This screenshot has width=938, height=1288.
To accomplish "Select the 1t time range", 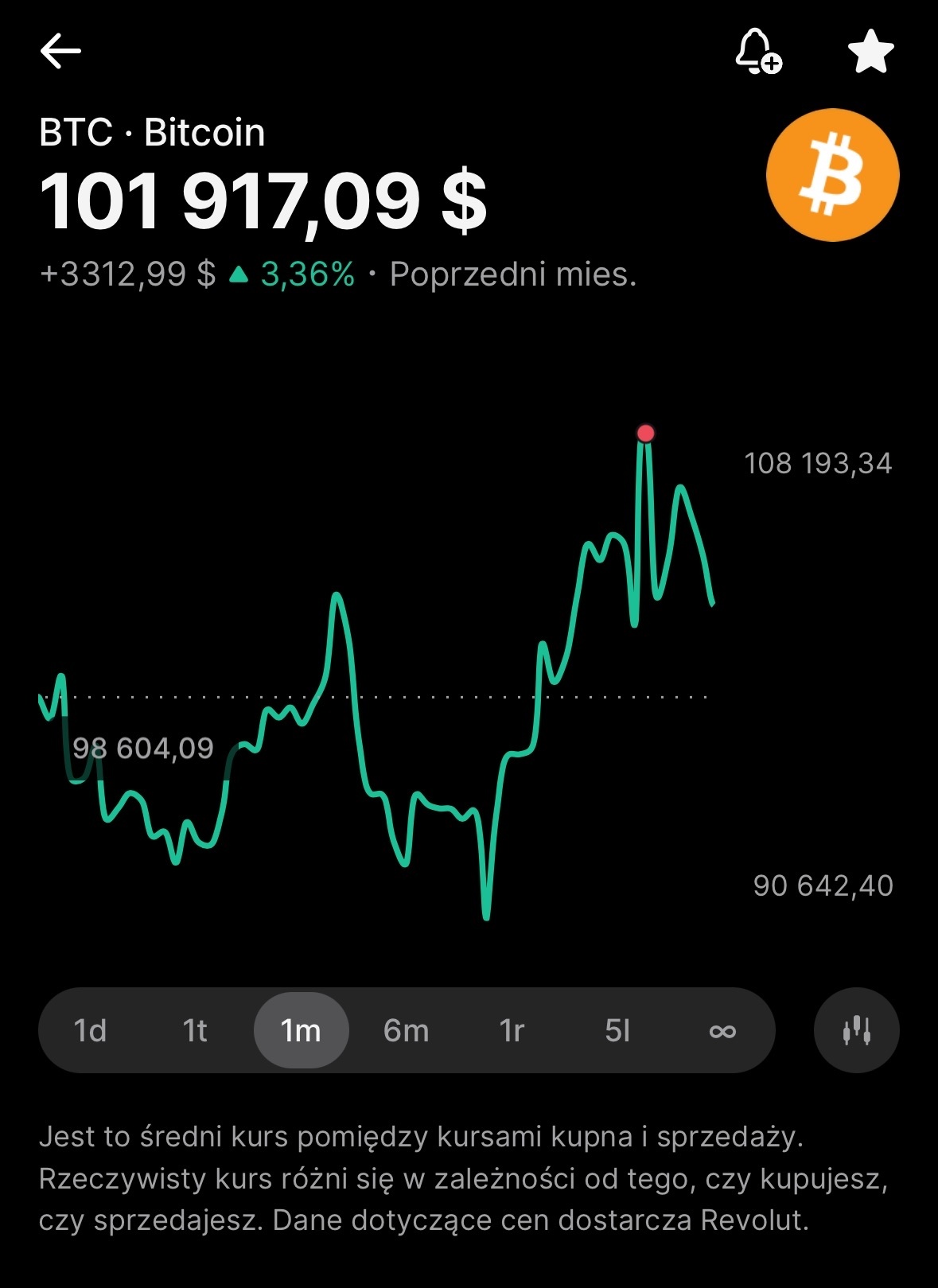I will point(195,1031).
